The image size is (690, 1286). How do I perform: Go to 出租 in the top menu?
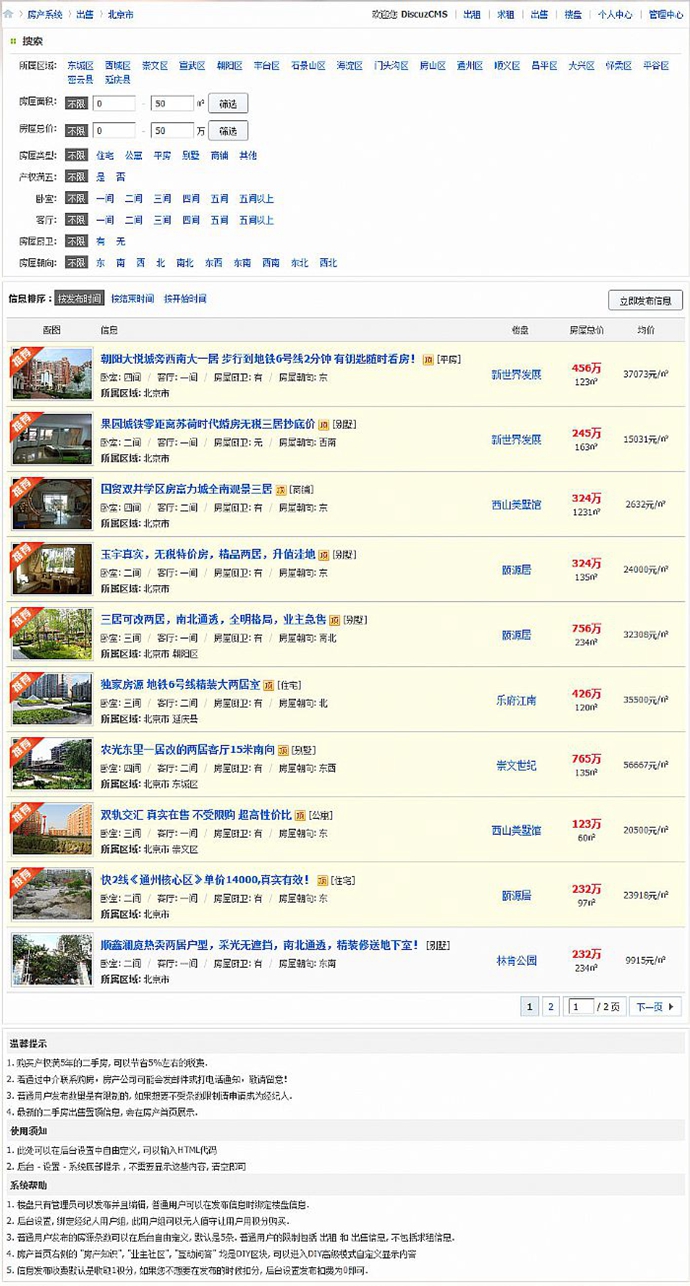[471, 15]
